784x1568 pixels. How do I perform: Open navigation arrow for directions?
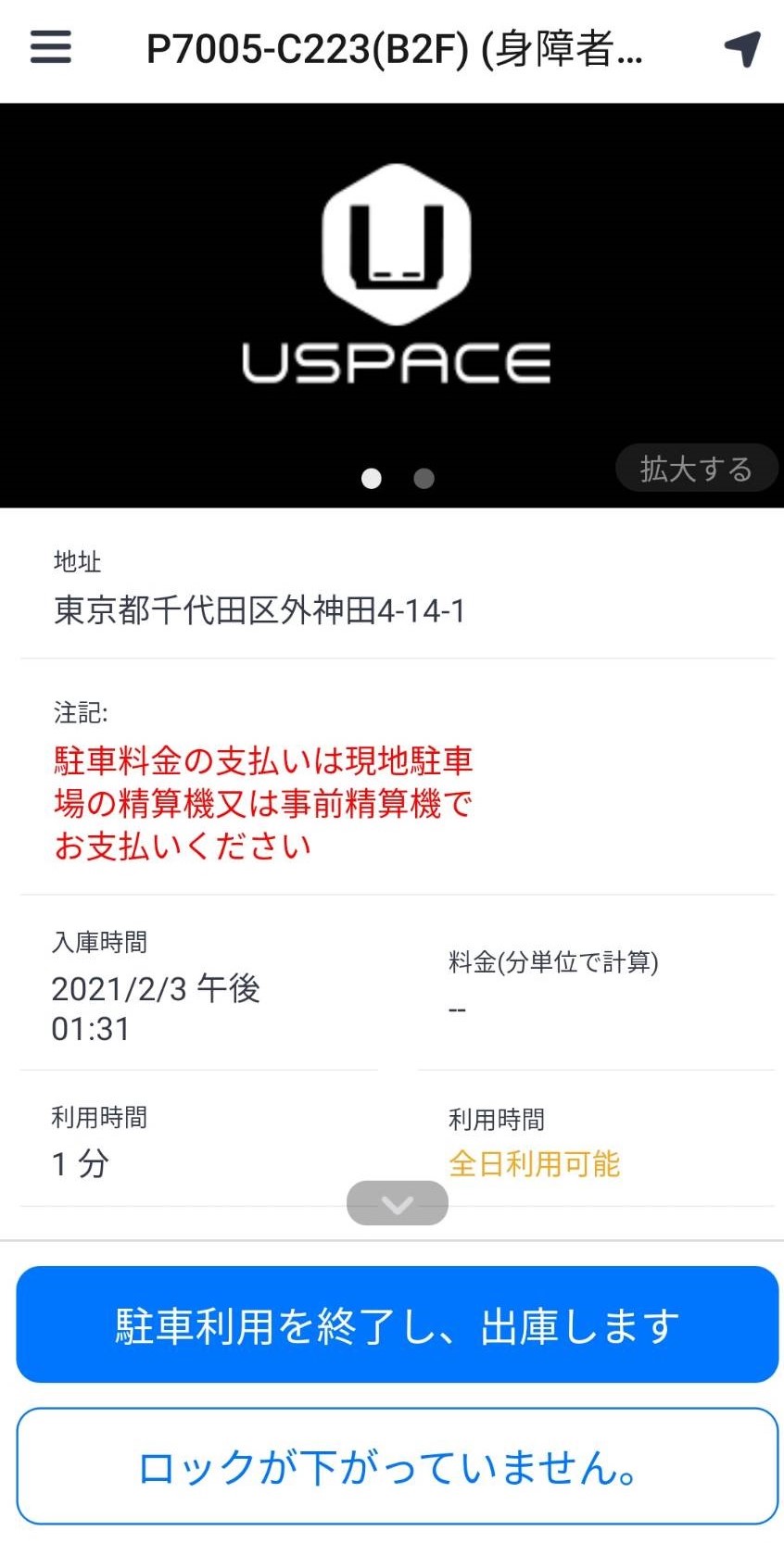tap(742, 48)
